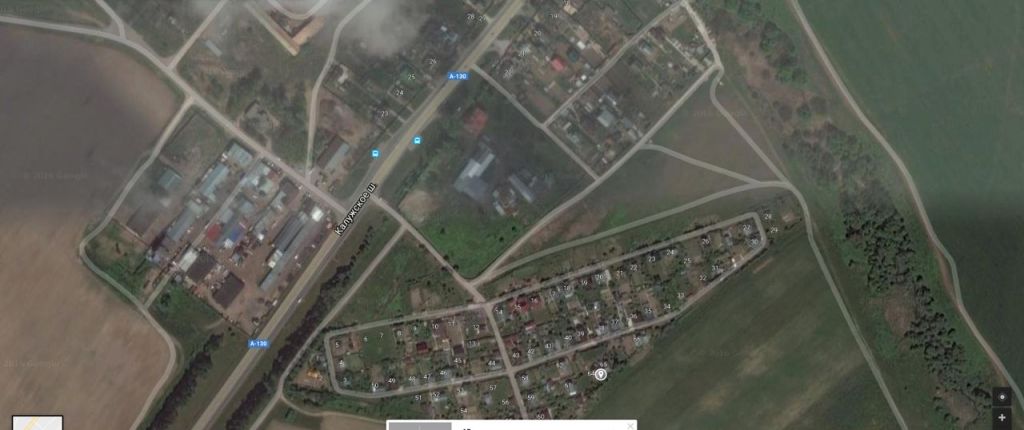
Task: Zoom in with the plus button
Action: 1003,417
